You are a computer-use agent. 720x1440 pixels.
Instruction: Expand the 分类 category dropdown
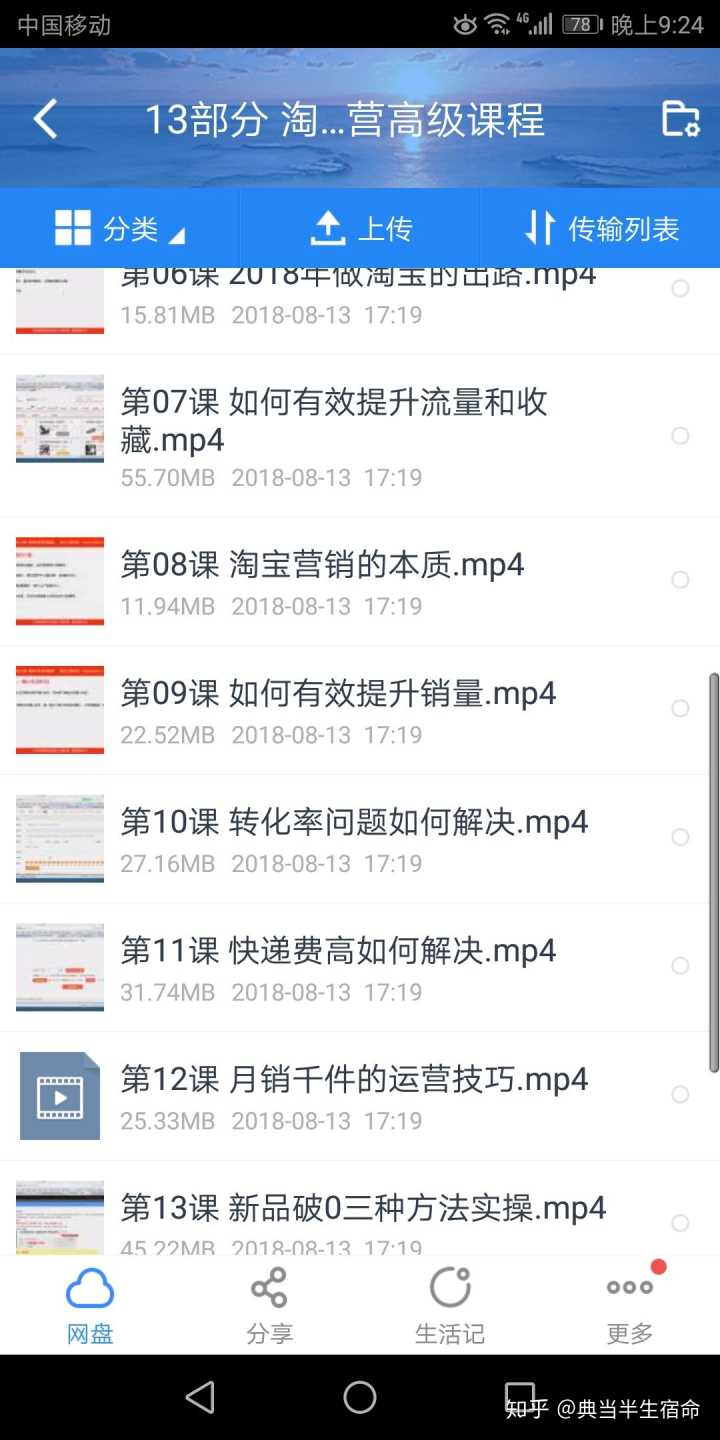click(120, 229)
